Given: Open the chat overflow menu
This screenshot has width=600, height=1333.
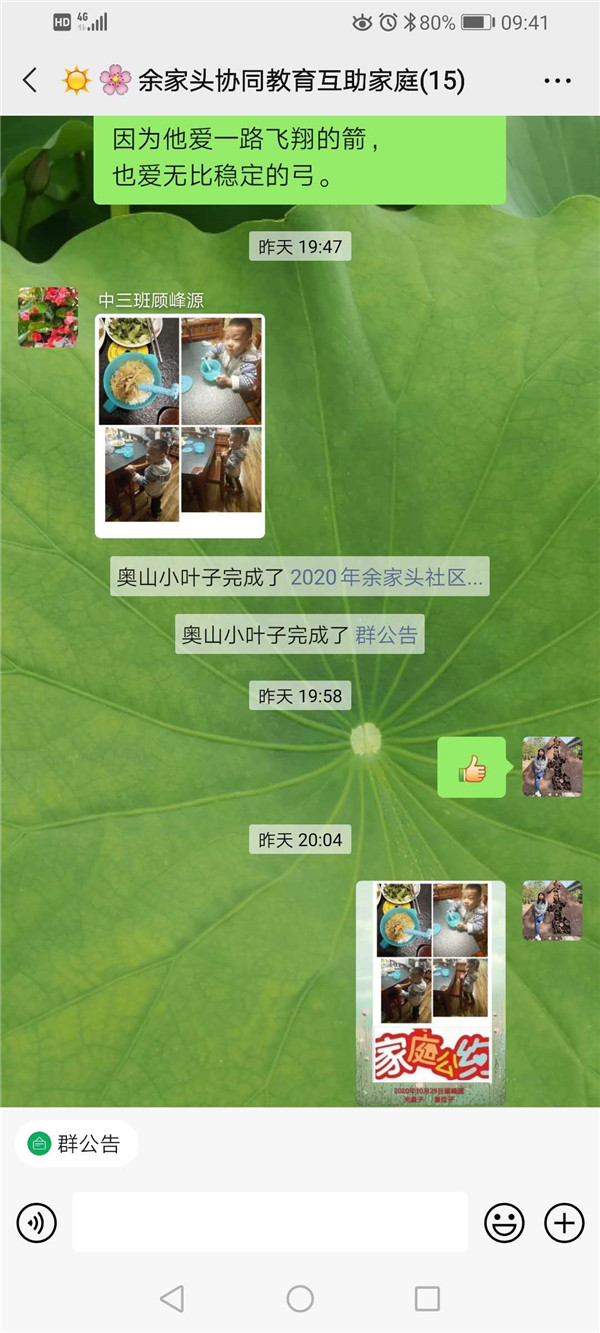Looking at the screenshot, I should click(x=557, y=81).
